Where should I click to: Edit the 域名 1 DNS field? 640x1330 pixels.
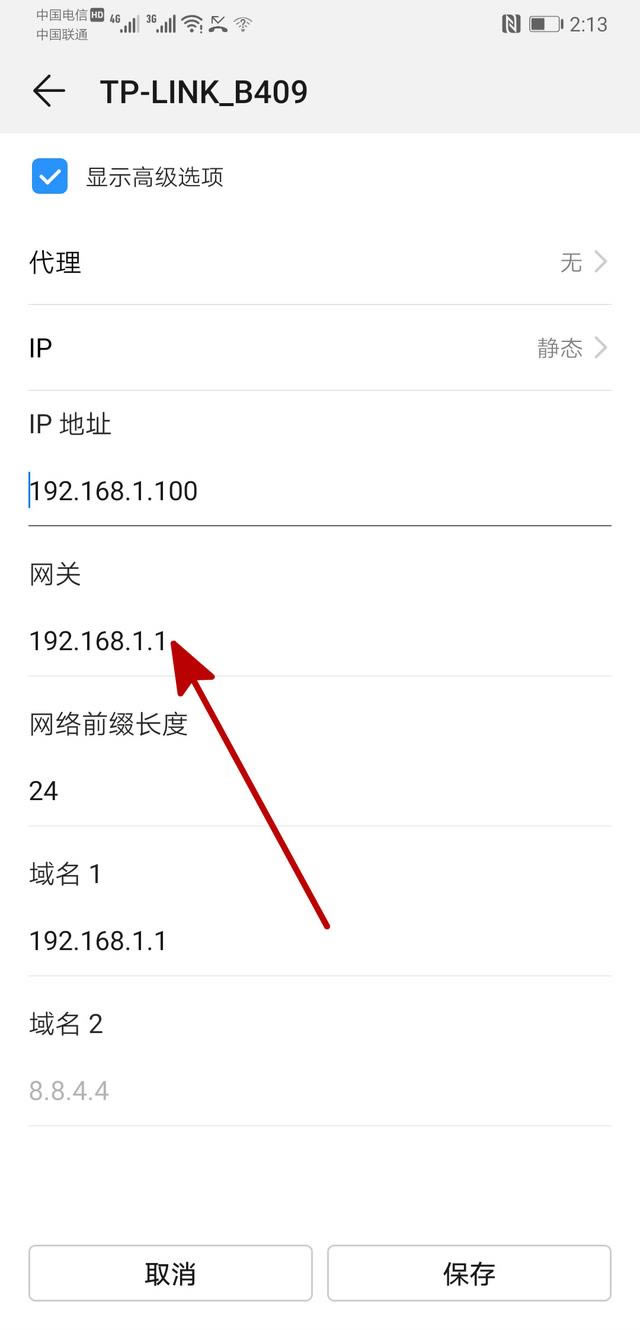click(320, 941)
